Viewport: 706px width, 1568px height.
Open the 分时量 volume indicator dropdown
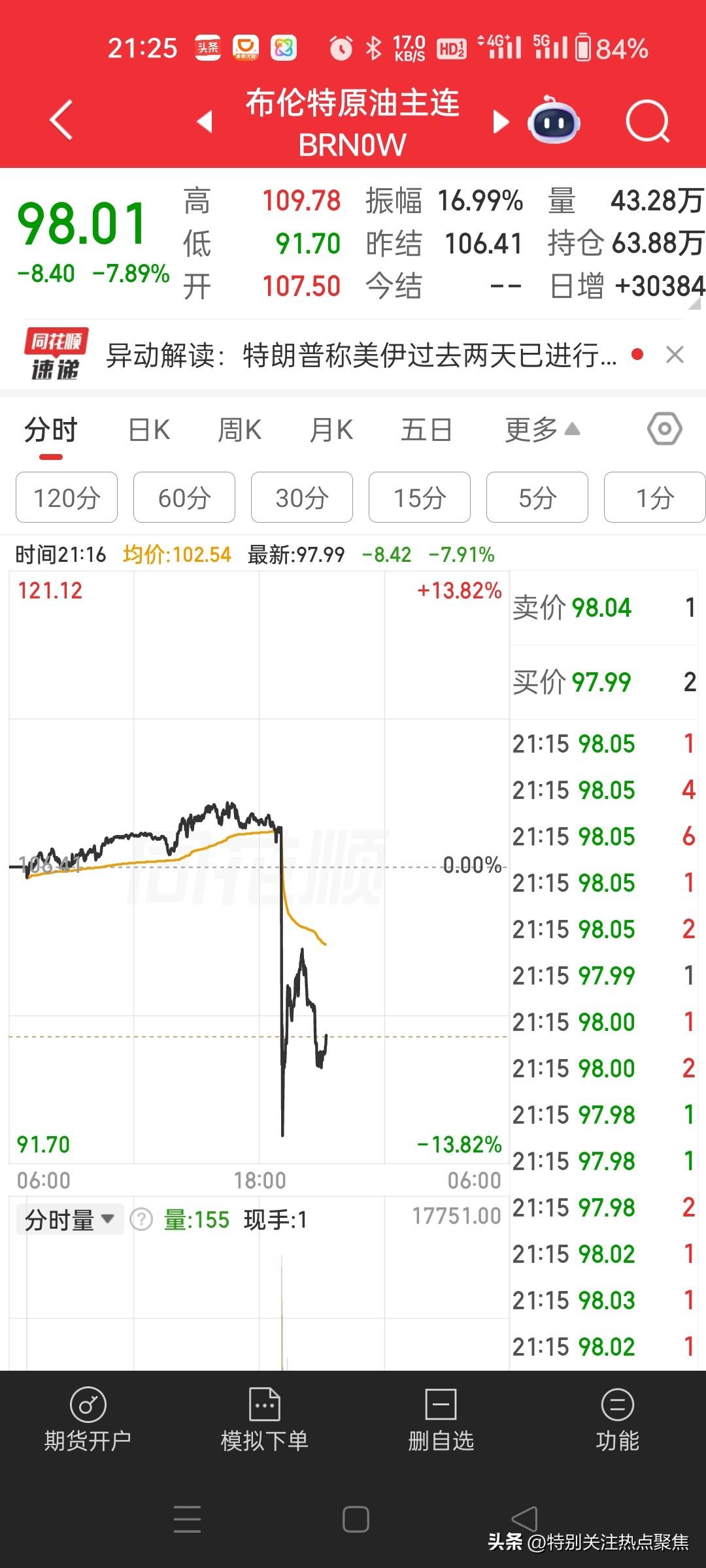pos(69,1218)
